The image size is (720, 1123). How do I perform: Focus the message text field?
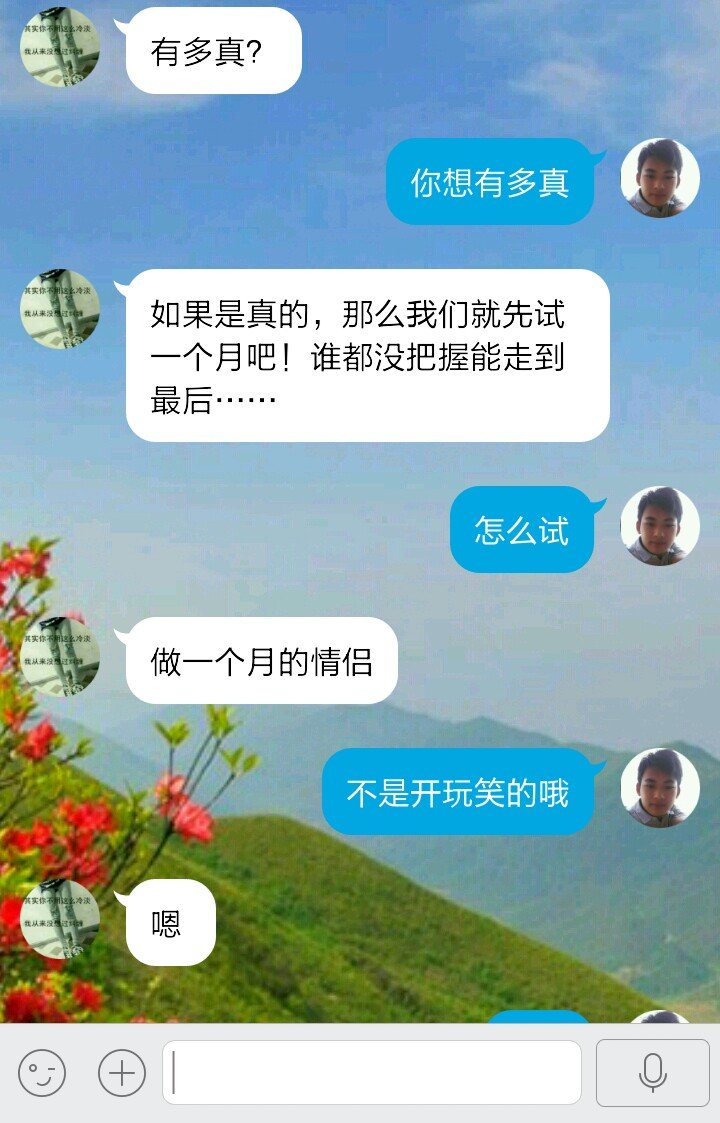click(372, 1073)
